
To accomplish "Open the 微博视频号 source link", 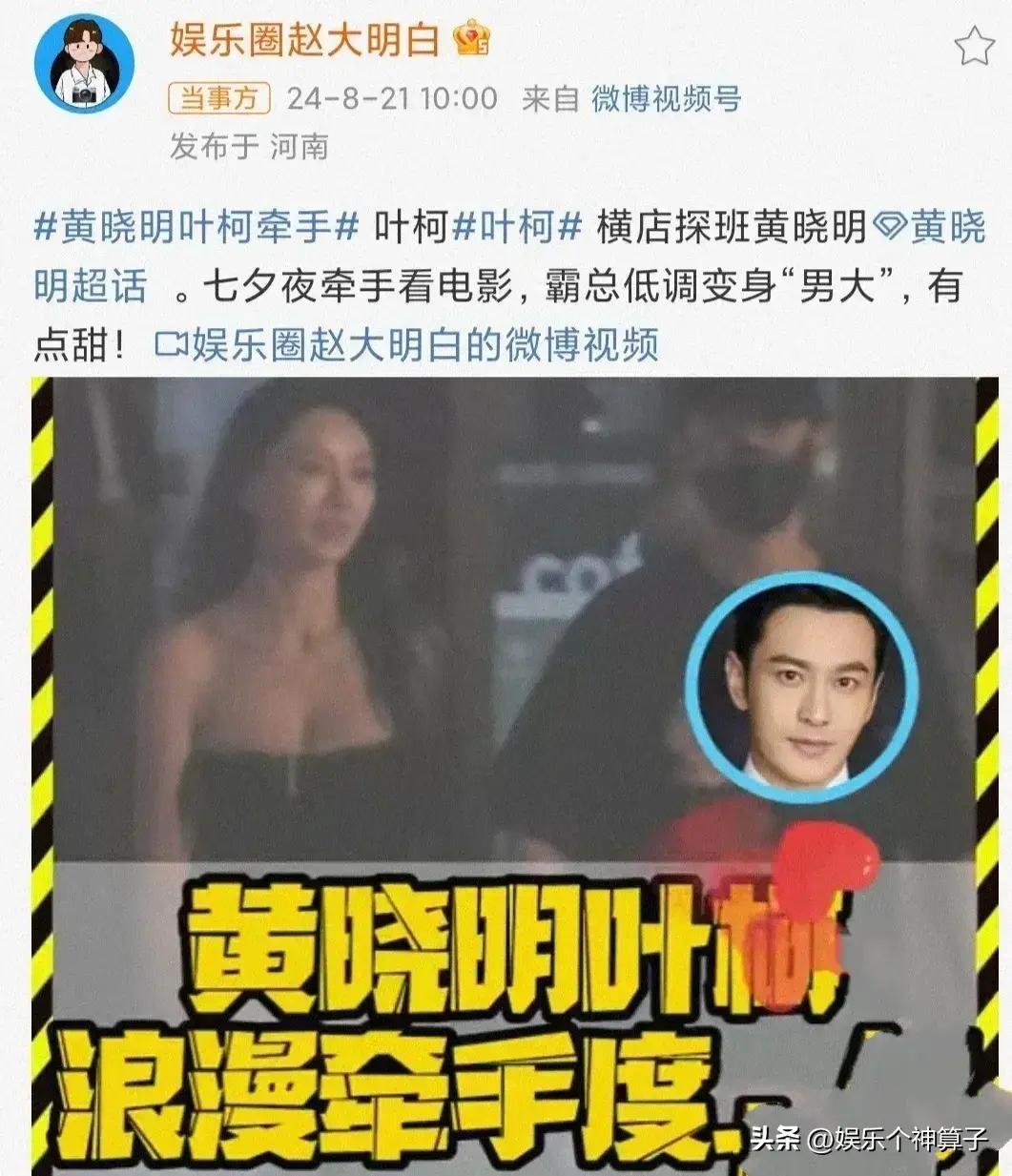I will tap(666, 98).
